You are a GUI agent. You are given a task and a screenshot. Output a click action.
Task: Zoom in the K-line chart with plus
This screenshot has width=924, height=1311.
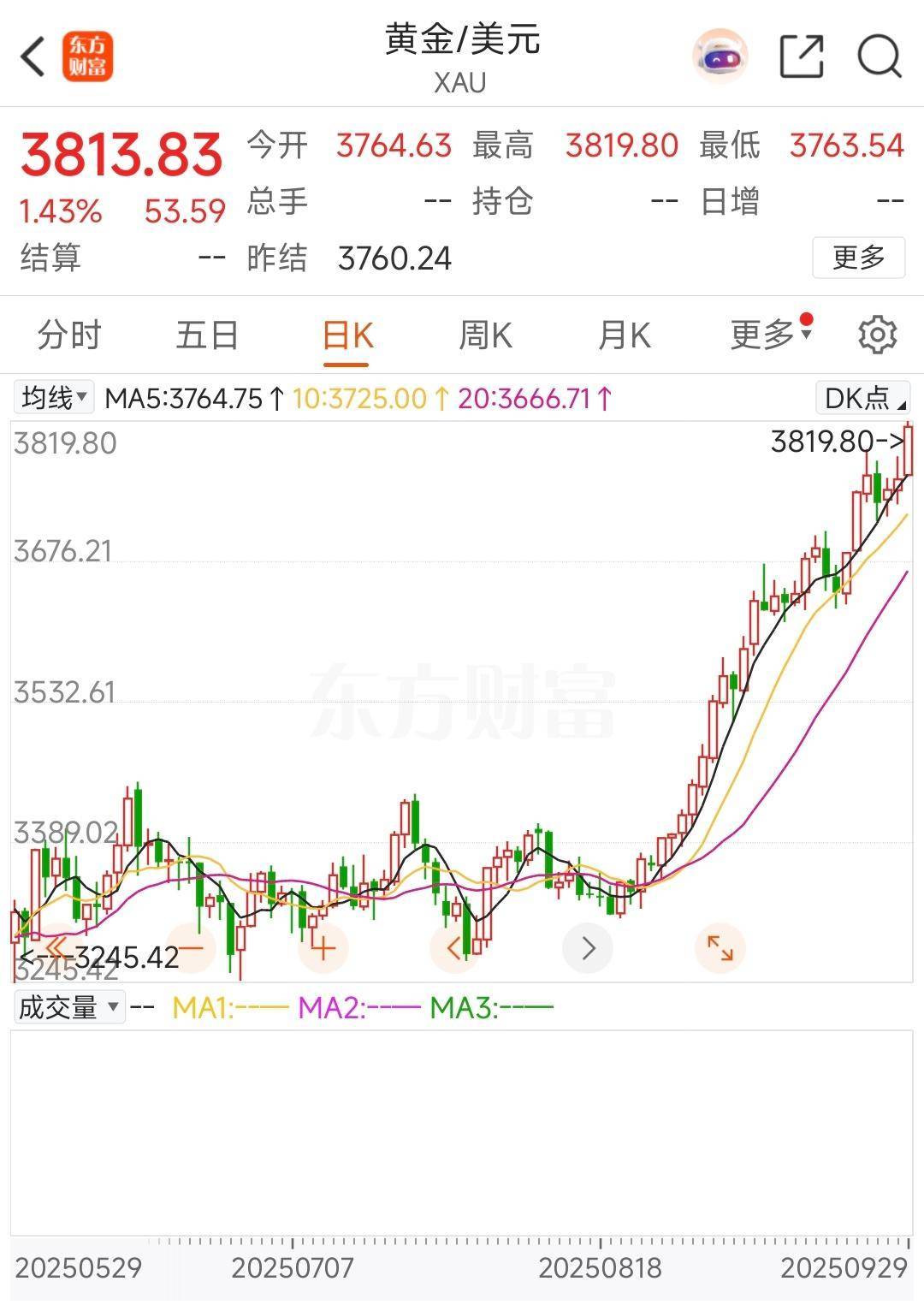pyautogui.click(x=323, y=948)
